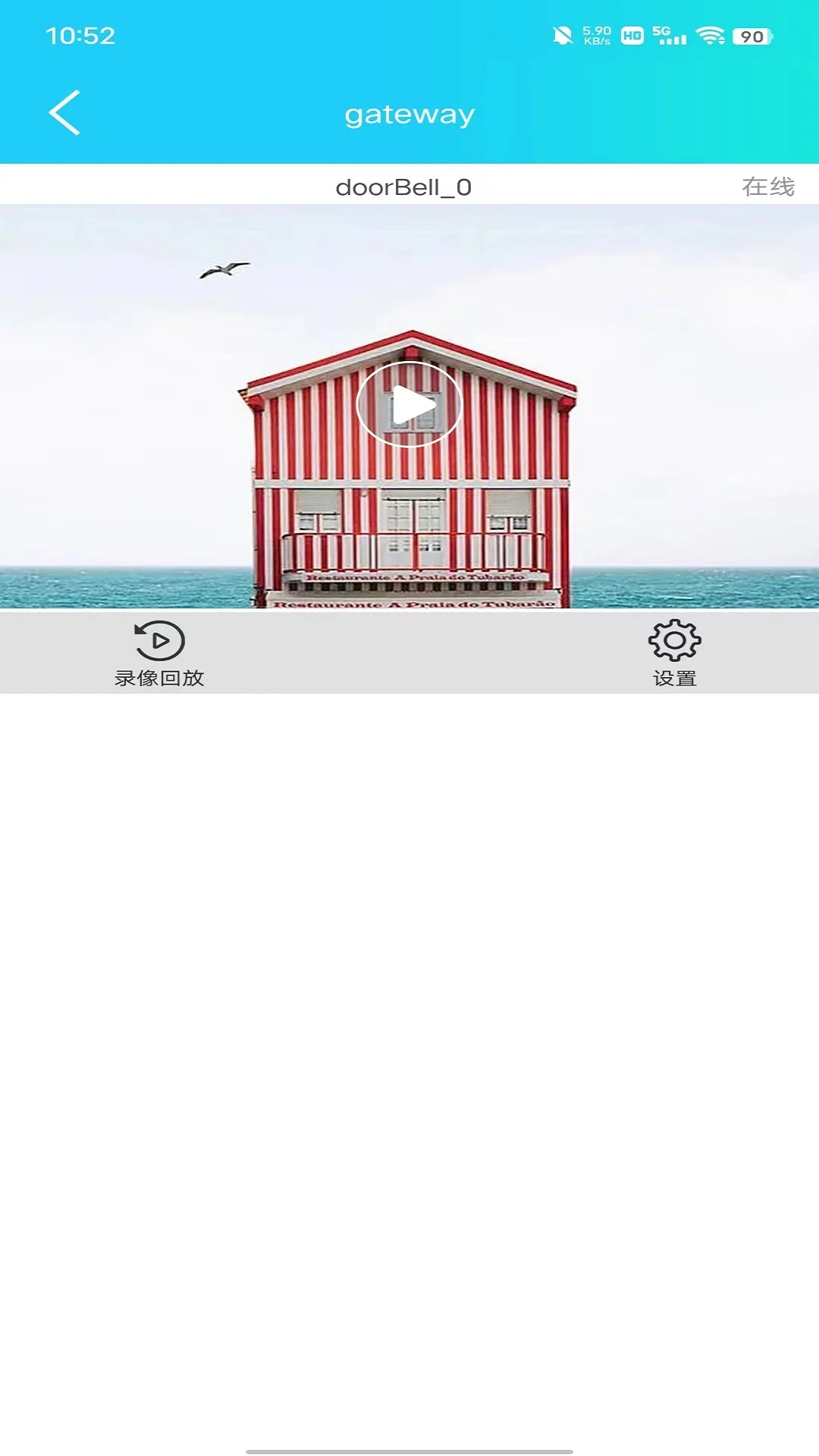
Task: Play the doorBell_0 live video
Action: pos(409,404)
